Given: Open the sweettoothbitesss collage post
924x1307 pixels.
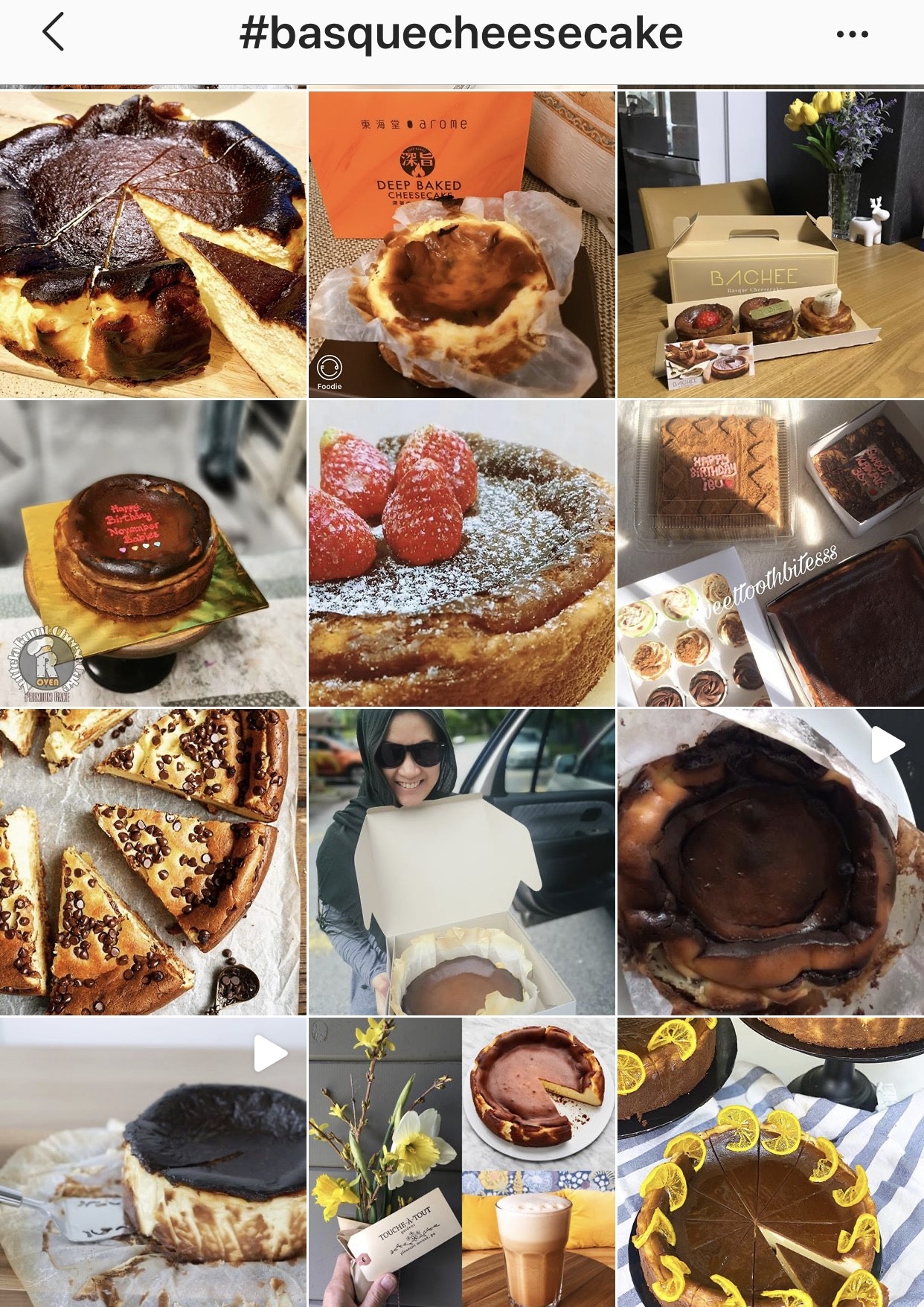Looking at the screenshot, I should (770, 553).
